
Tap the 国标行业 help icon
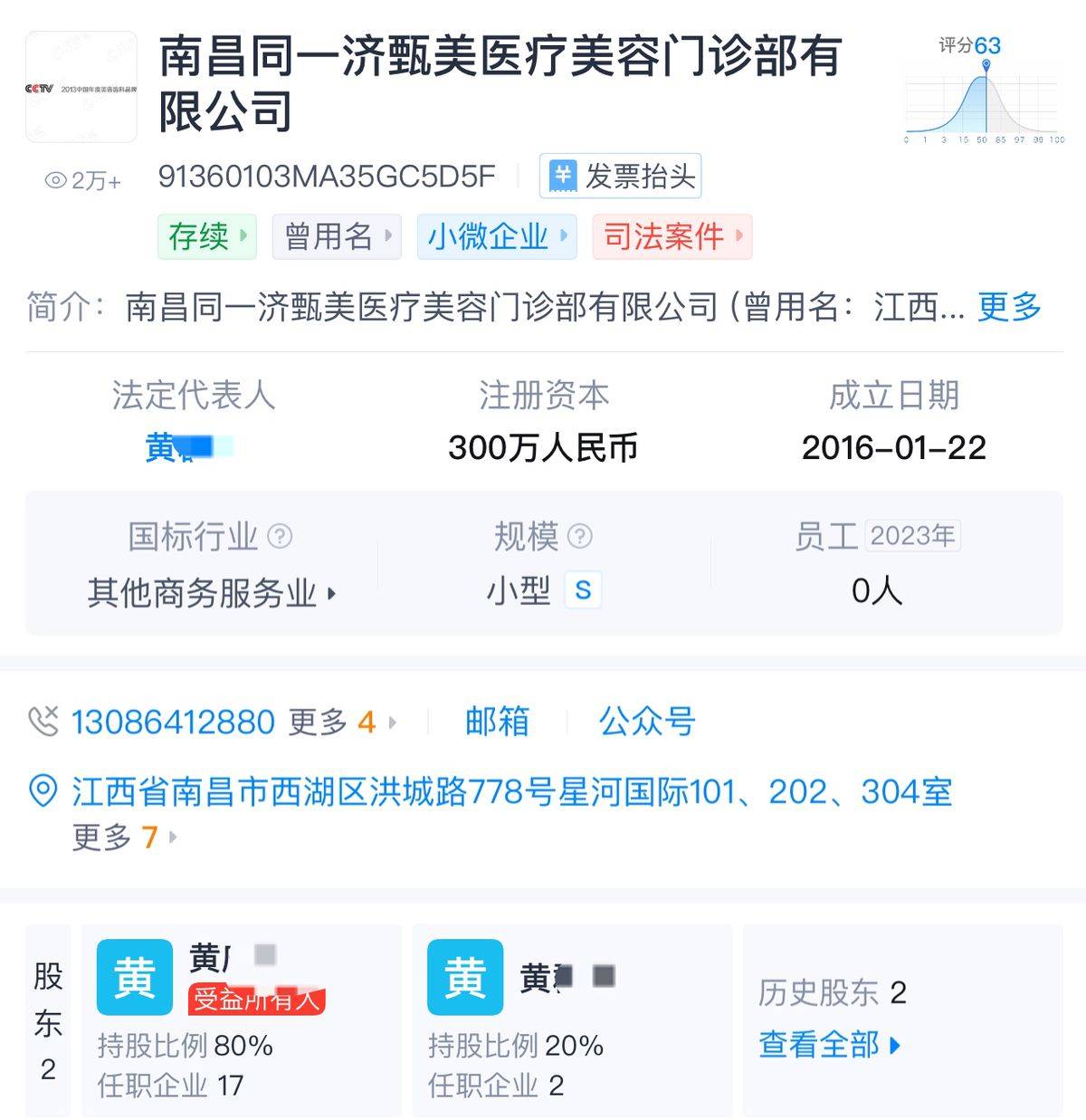280,536
